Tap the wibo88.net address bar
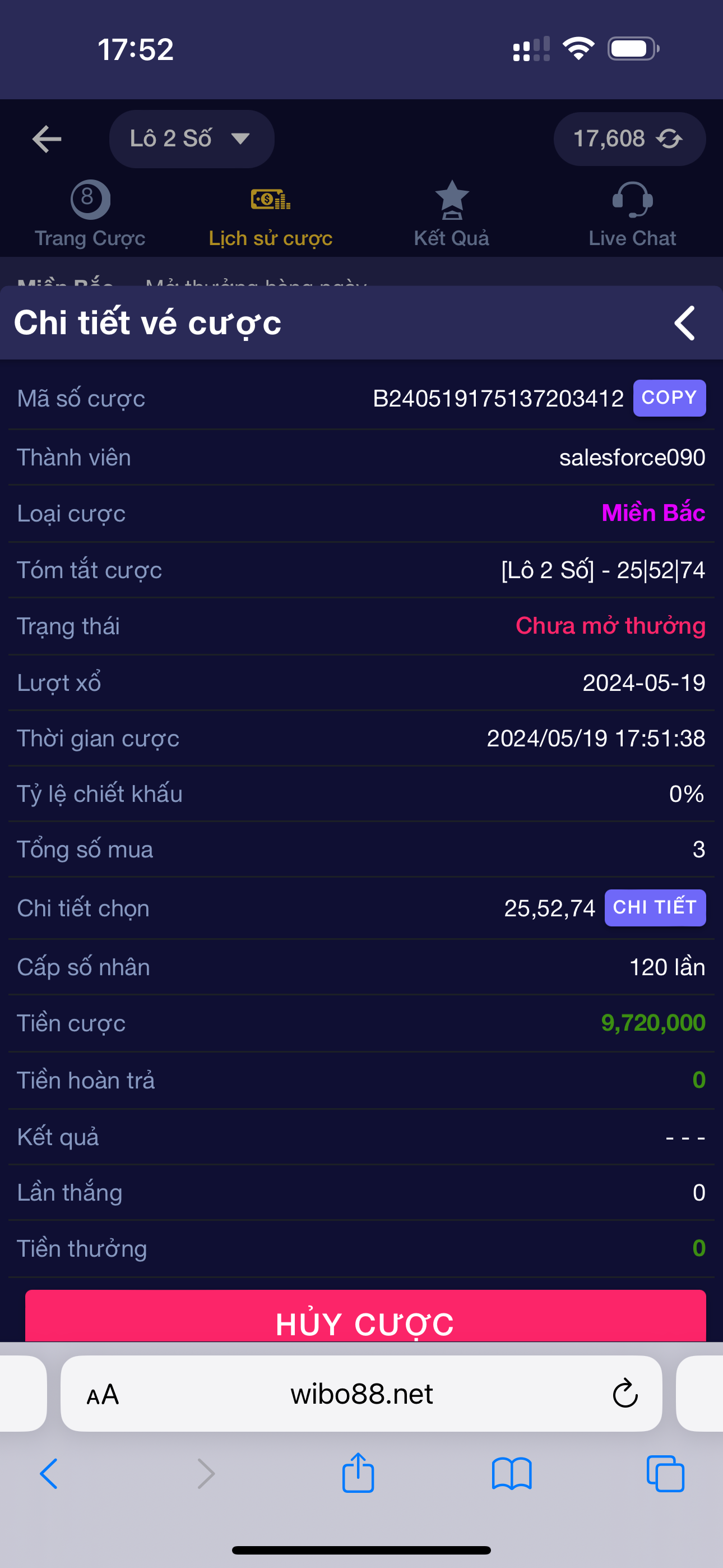The height and width of the screenshot is (1568, 723). point(361,1393)
